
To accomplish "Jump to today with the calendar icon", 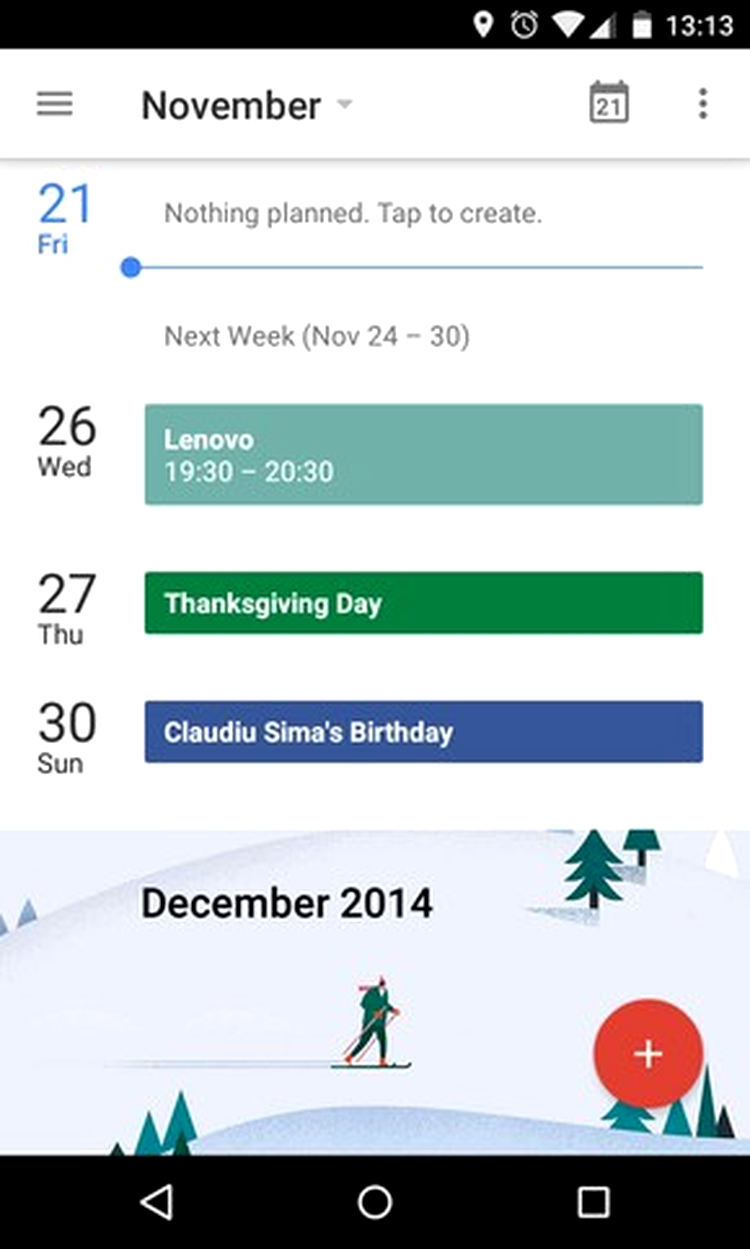I will pos(608,103).
